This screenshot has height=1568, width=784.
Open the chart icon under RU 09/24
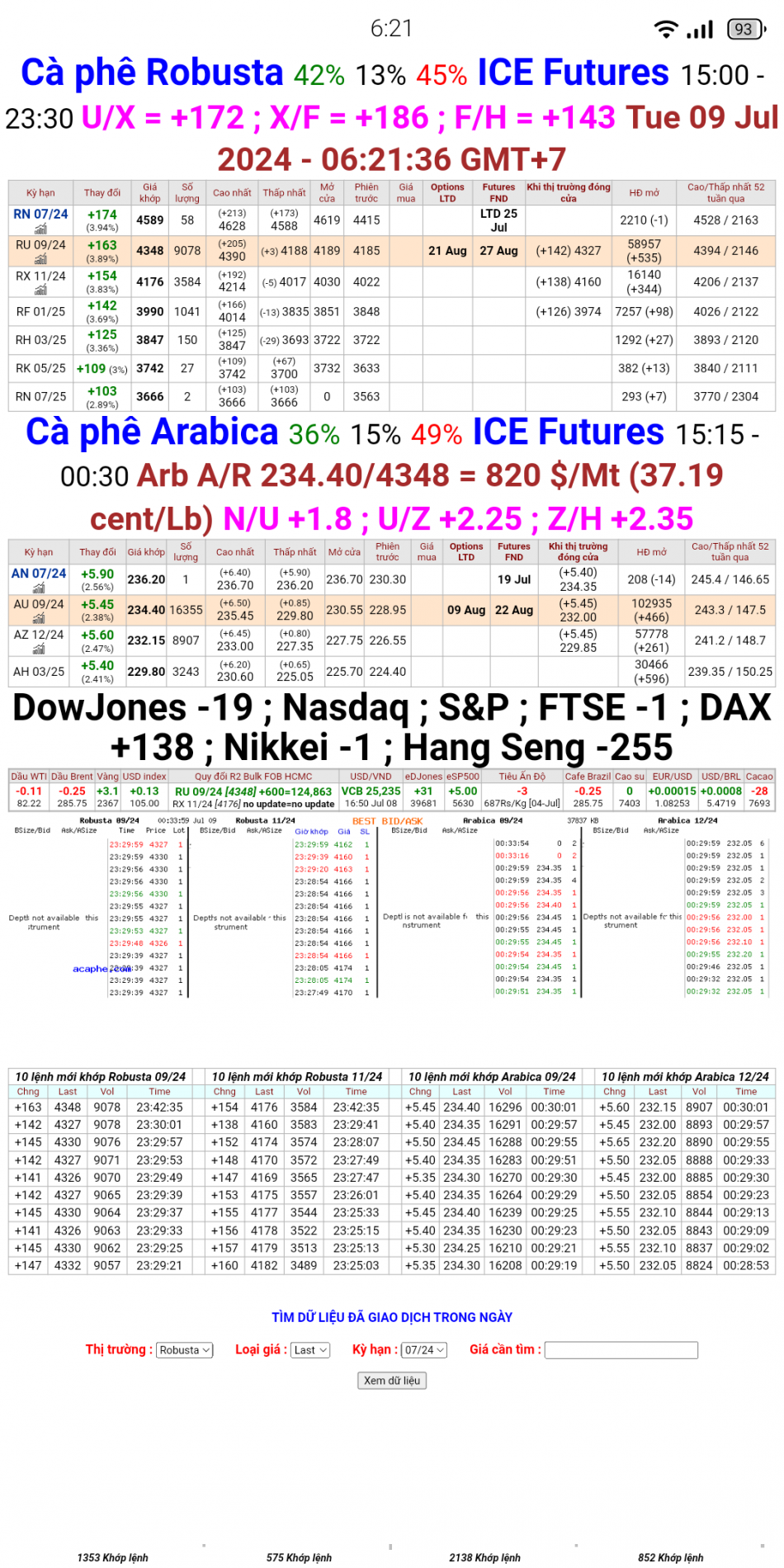click(40, 259)
